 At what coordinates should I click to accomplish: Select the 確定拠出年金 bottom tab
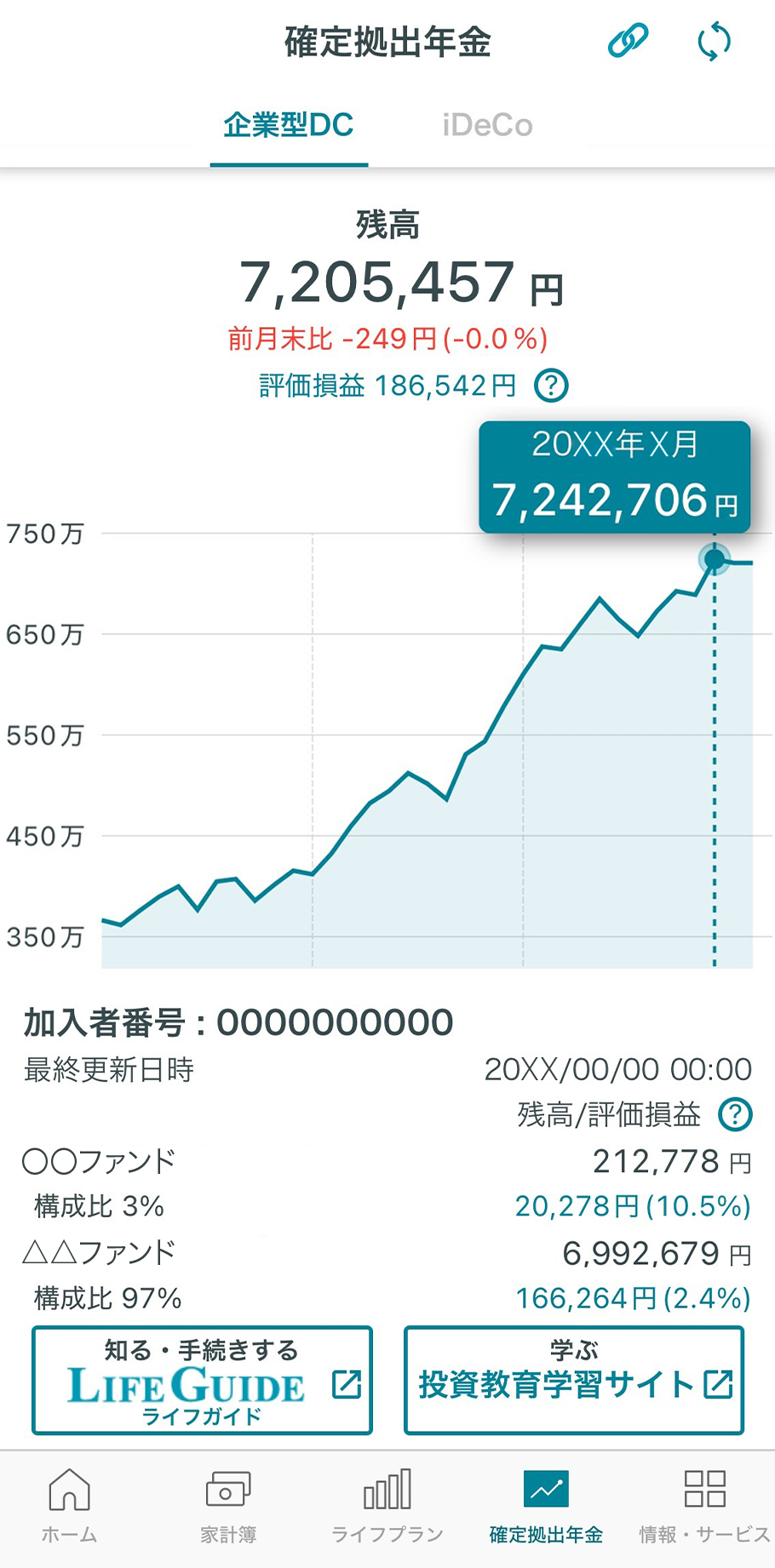(x=546, y=1506)
